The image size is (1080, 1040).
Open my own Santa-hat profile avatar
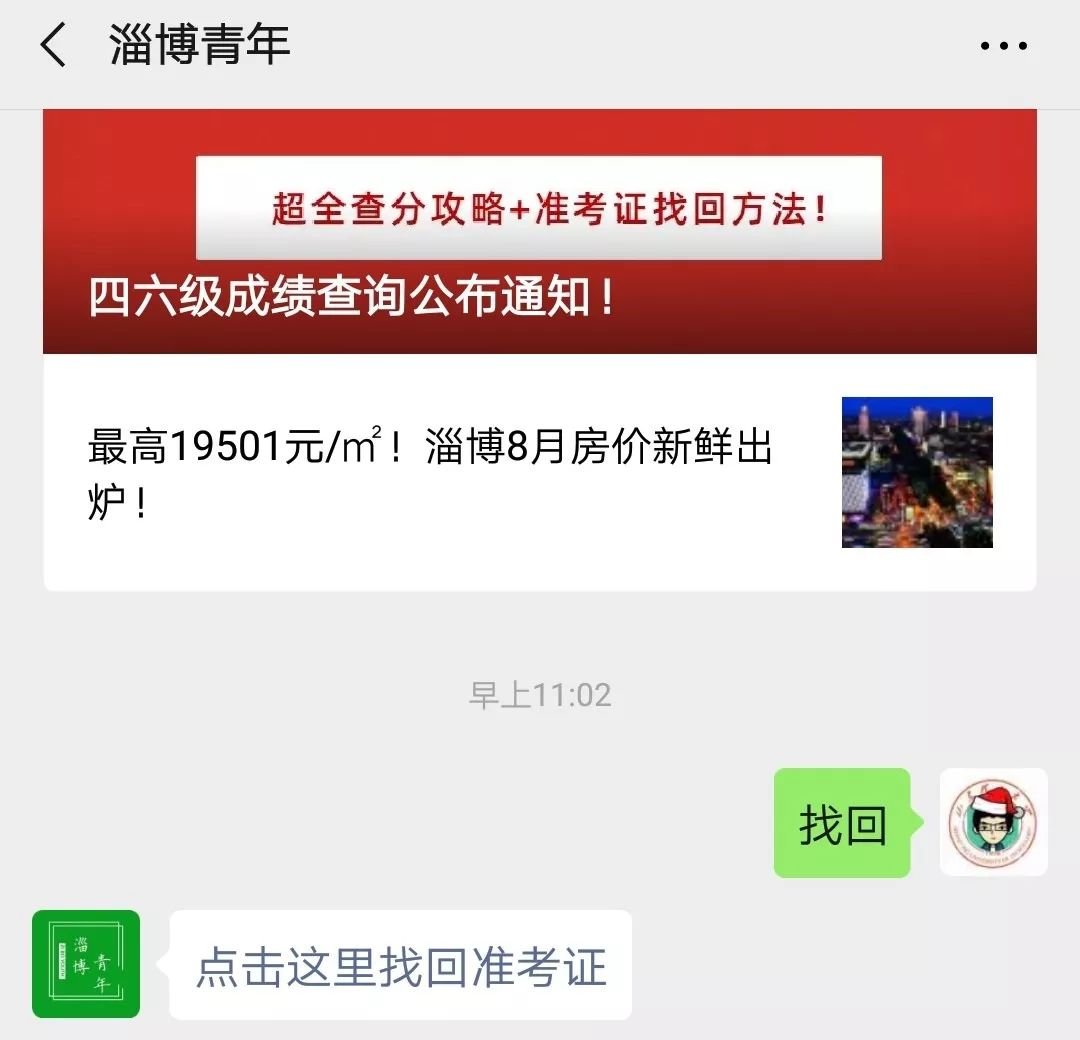tap(993, 822)
